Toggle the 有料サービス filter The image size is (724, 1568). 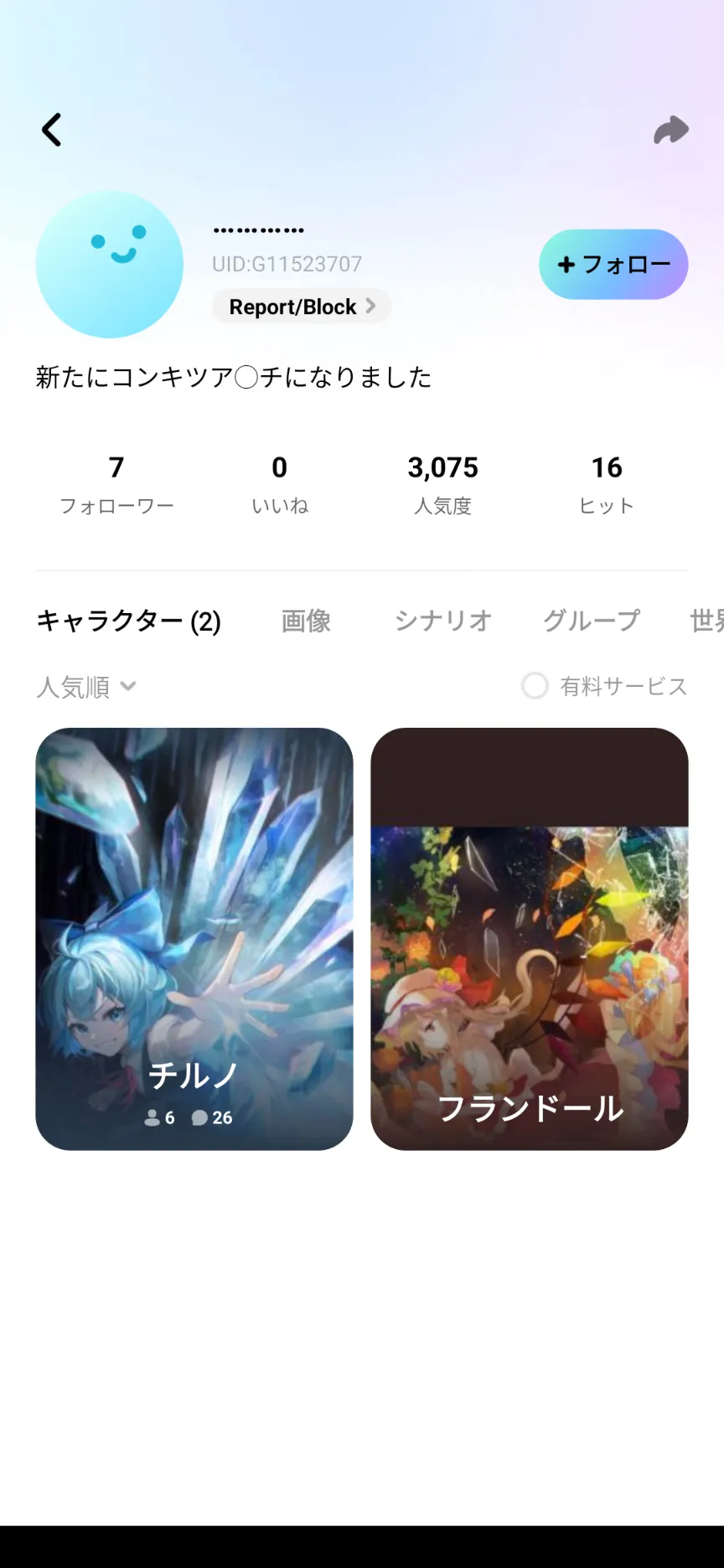click(x=535, y=686)
